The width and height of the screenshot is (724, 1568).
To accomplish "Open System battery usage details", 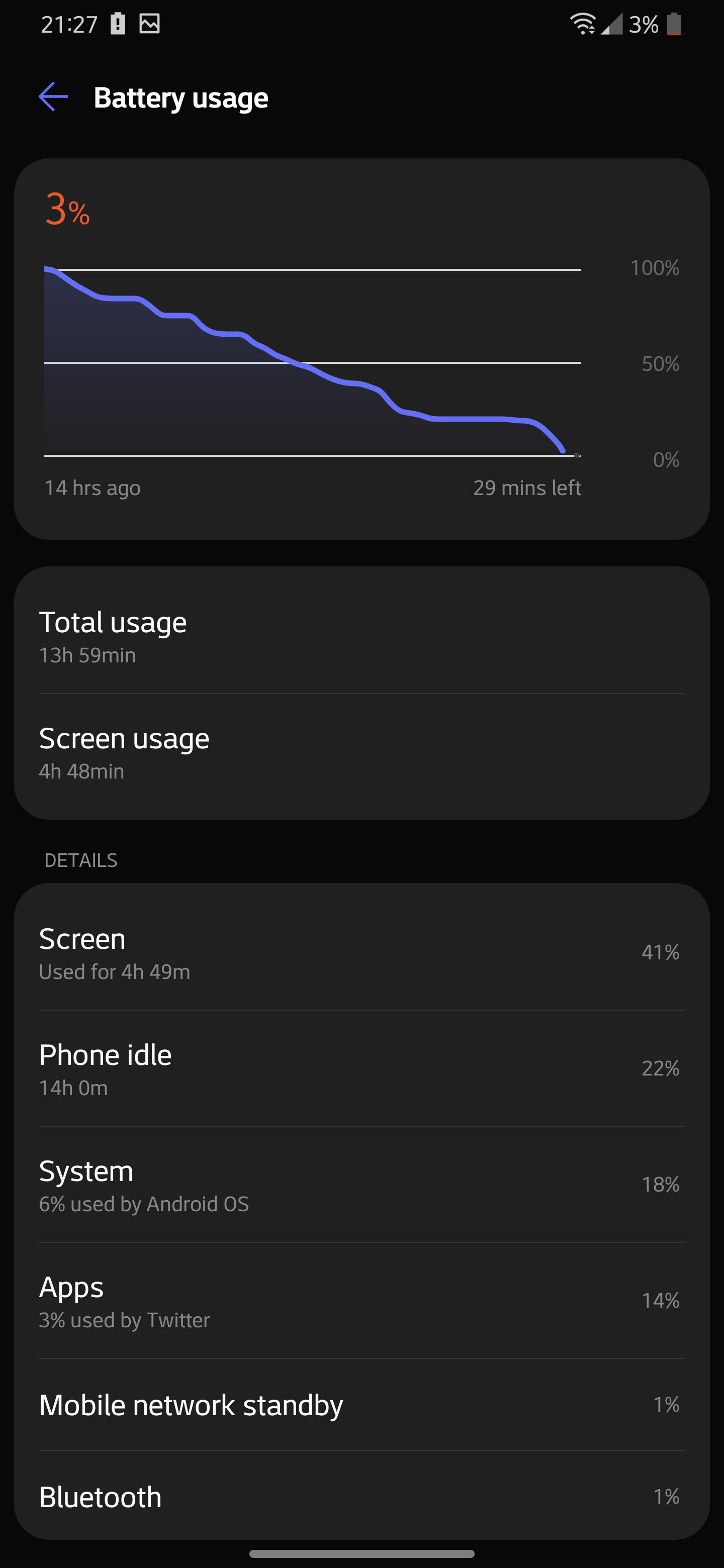I will click(x=361, y=1185).
